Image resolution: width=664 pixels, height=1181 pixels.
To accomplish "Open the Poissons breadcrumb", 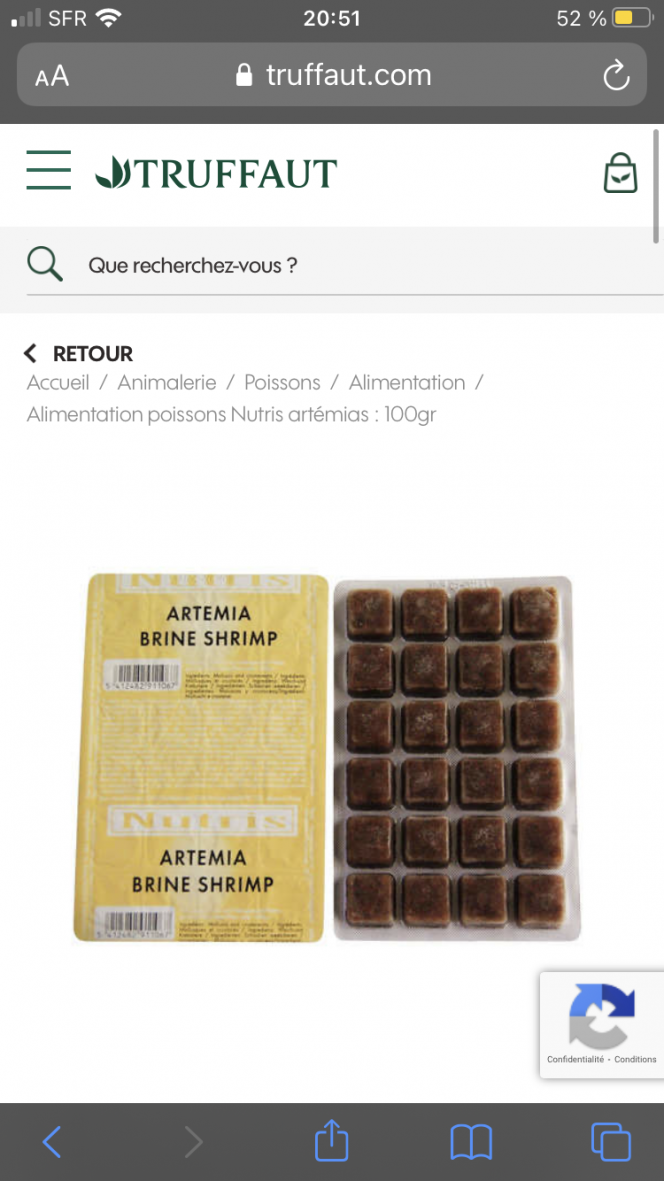I will click(x=282, y=383).
